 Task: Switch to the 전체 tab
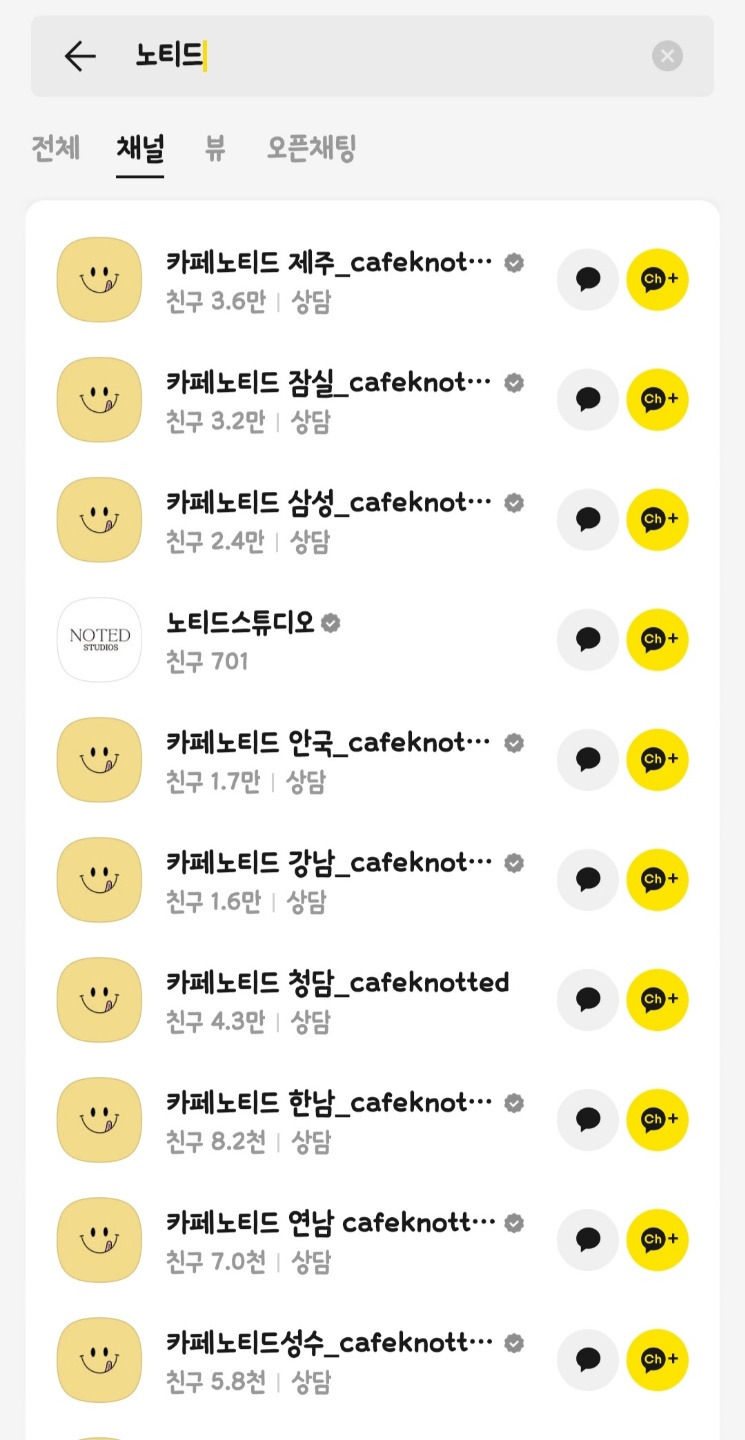pos(55,149)
